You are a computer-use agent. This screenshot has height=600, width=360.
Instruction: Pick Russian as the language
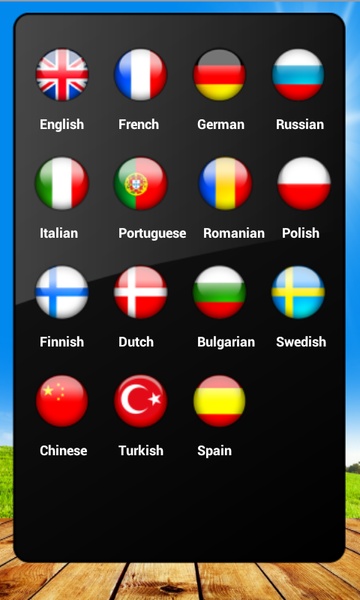(298, 75)
